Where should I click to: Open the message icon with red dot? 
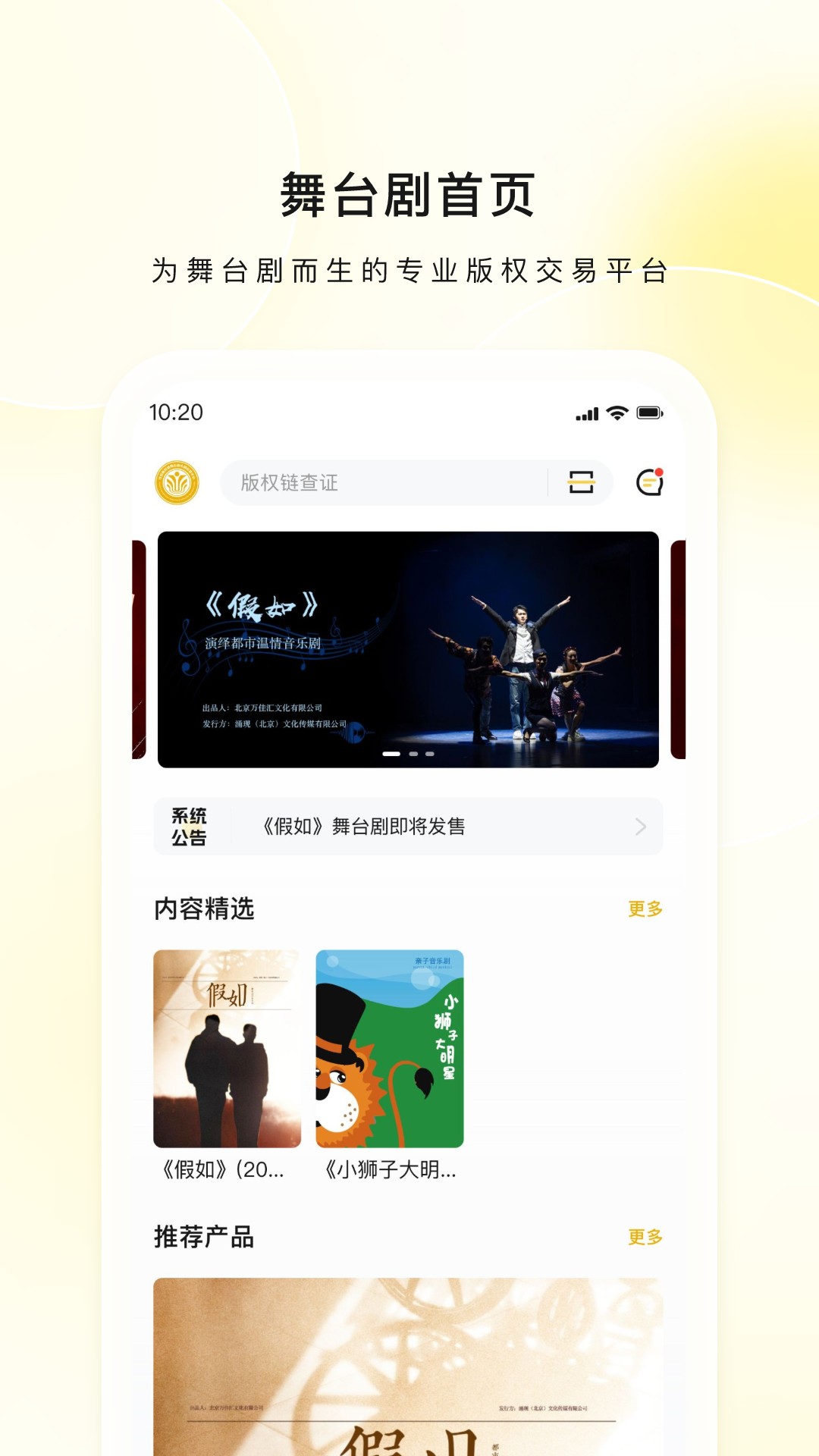(x=650, y=484)
